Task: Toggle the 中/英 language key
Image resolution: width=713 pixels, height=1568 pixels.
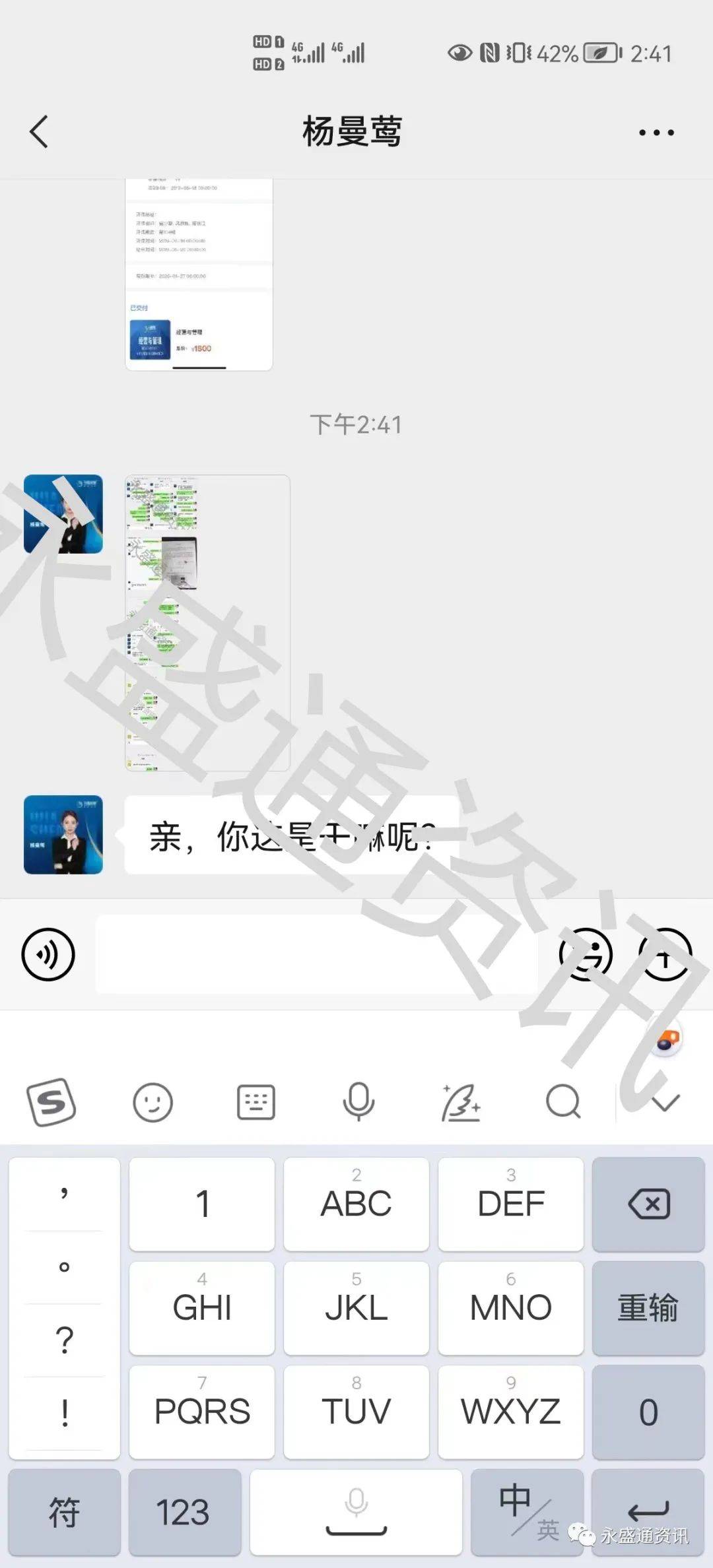Action: (527, 1512)
